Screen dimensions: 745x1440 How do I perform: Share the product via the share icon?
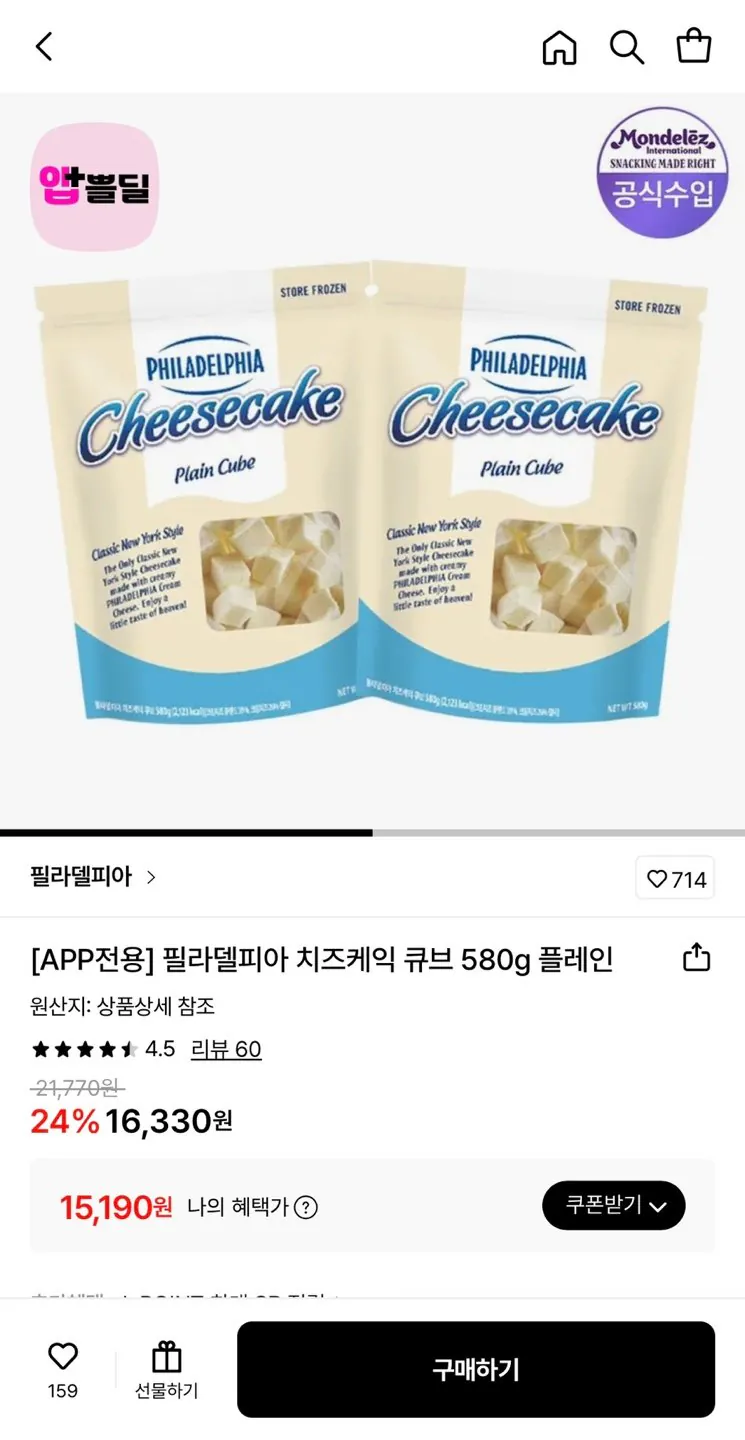[696, 957]
